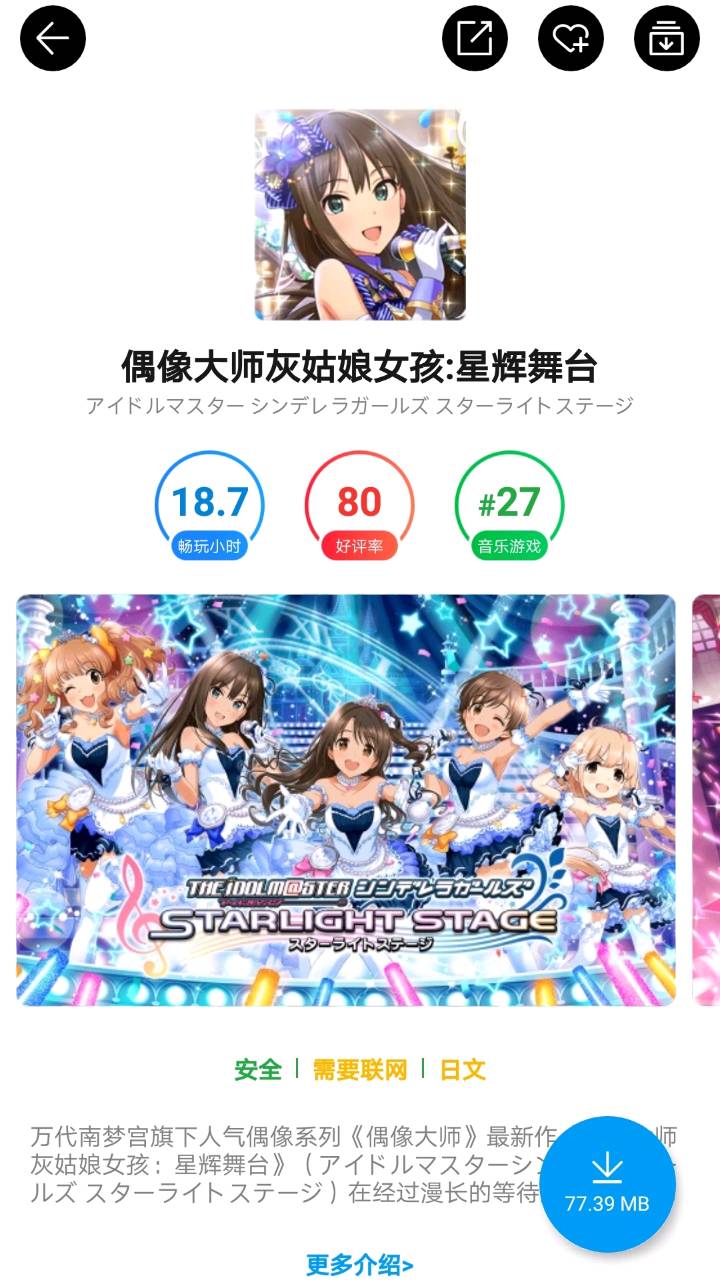
Task: Open the Starlight Stage screenshot
Action: point(346,800)
